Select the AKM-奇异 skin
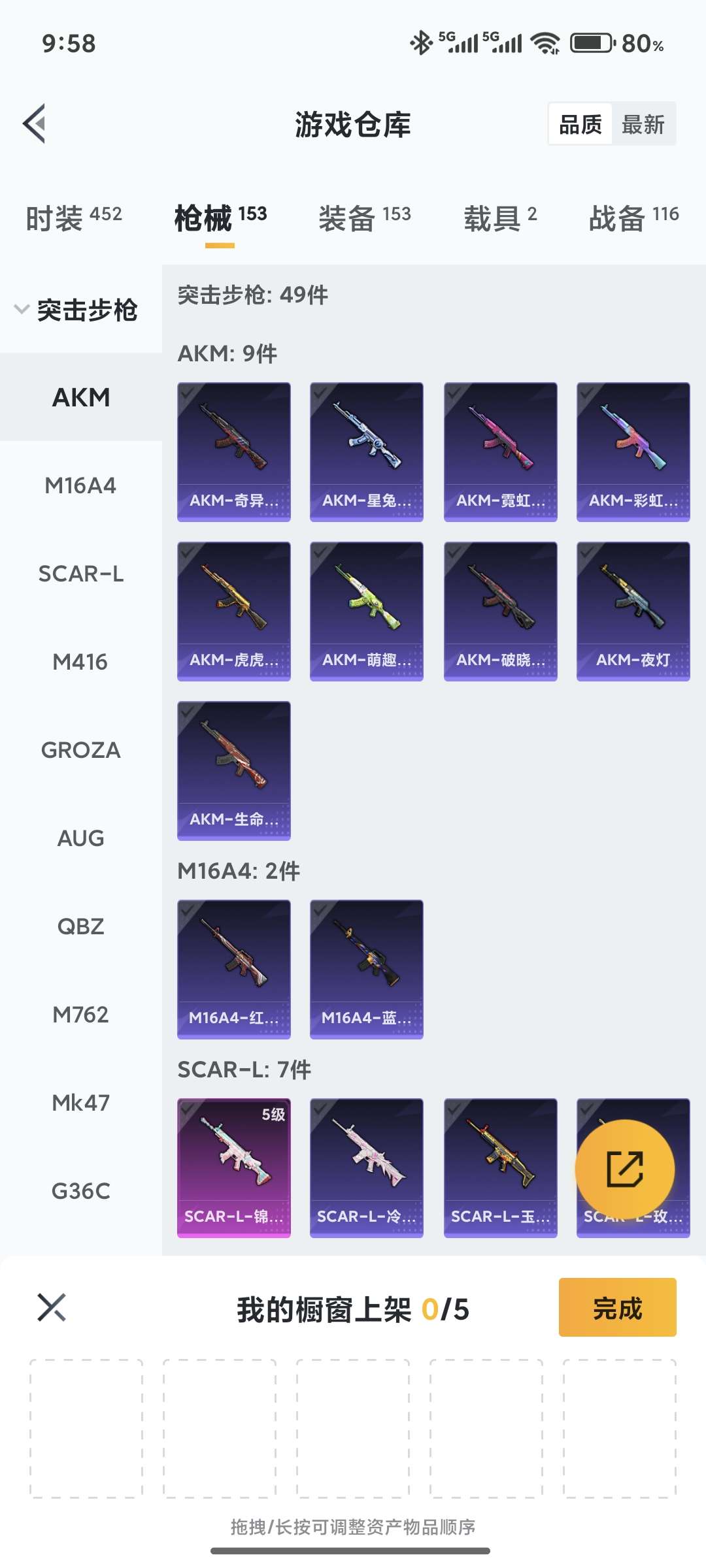 point(234,451)
